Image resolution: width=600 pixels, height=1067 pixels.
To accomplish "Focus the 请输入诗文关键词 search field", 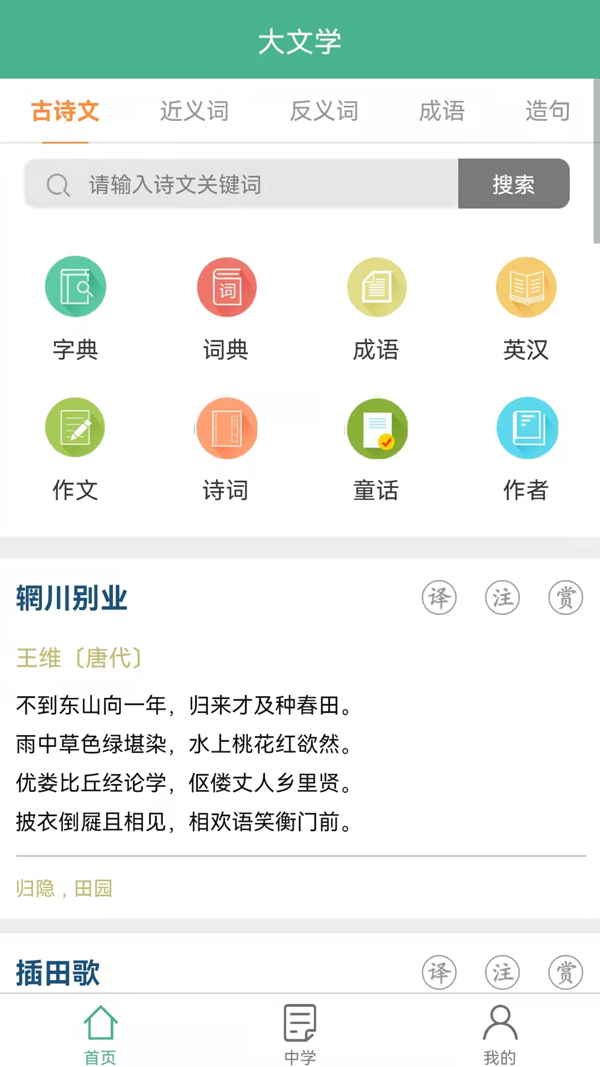I will click(x=250, y=184).
